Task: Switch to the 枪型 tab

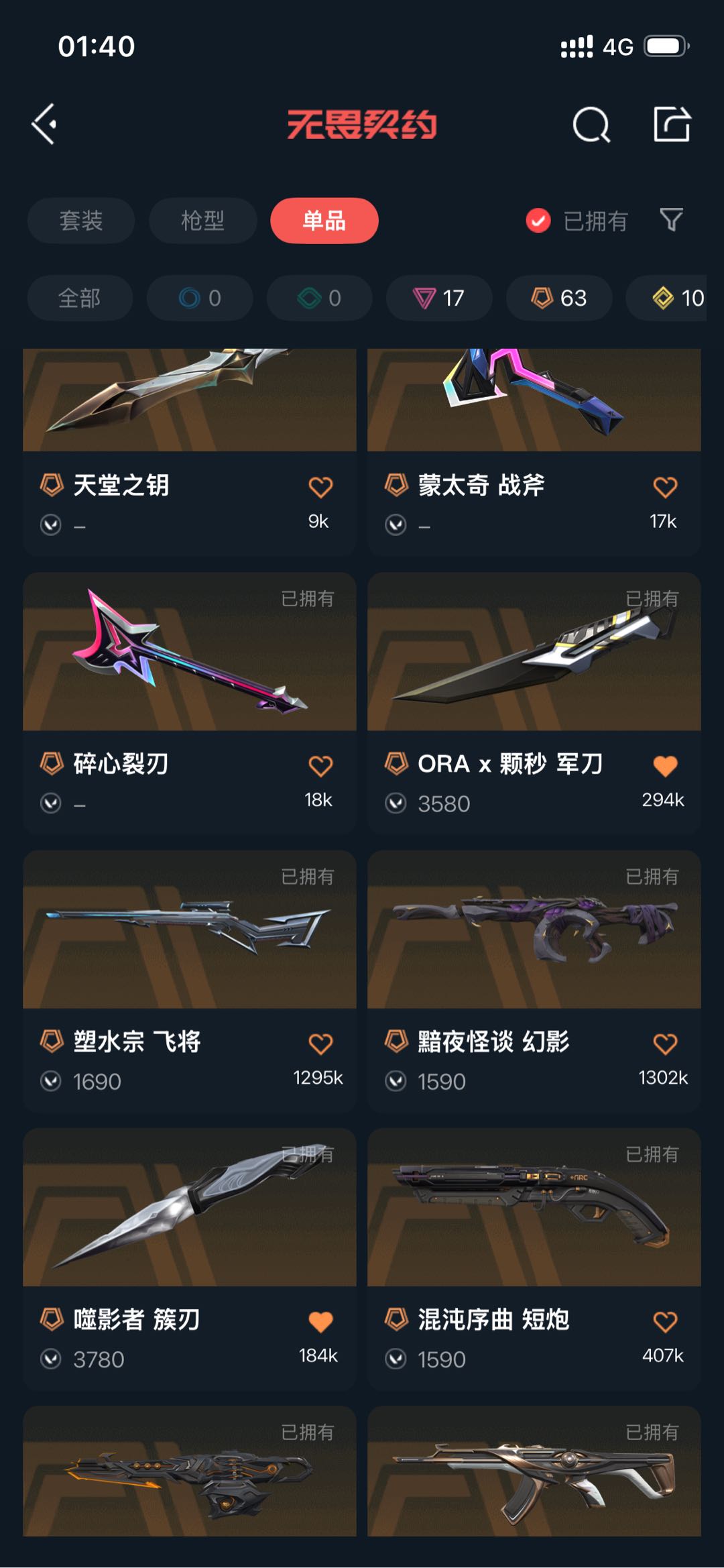Action: tap(202, 221)
